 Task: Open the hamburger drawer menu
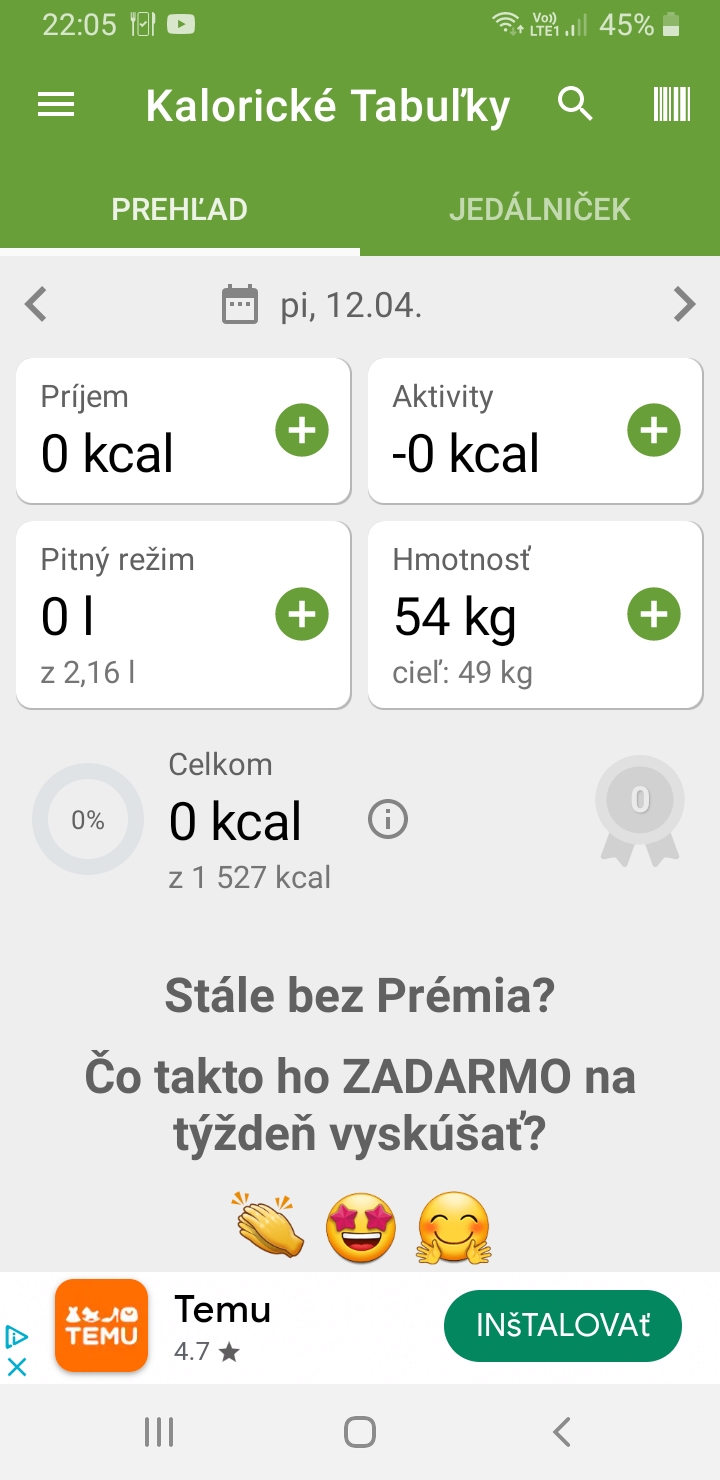(56, 105)
